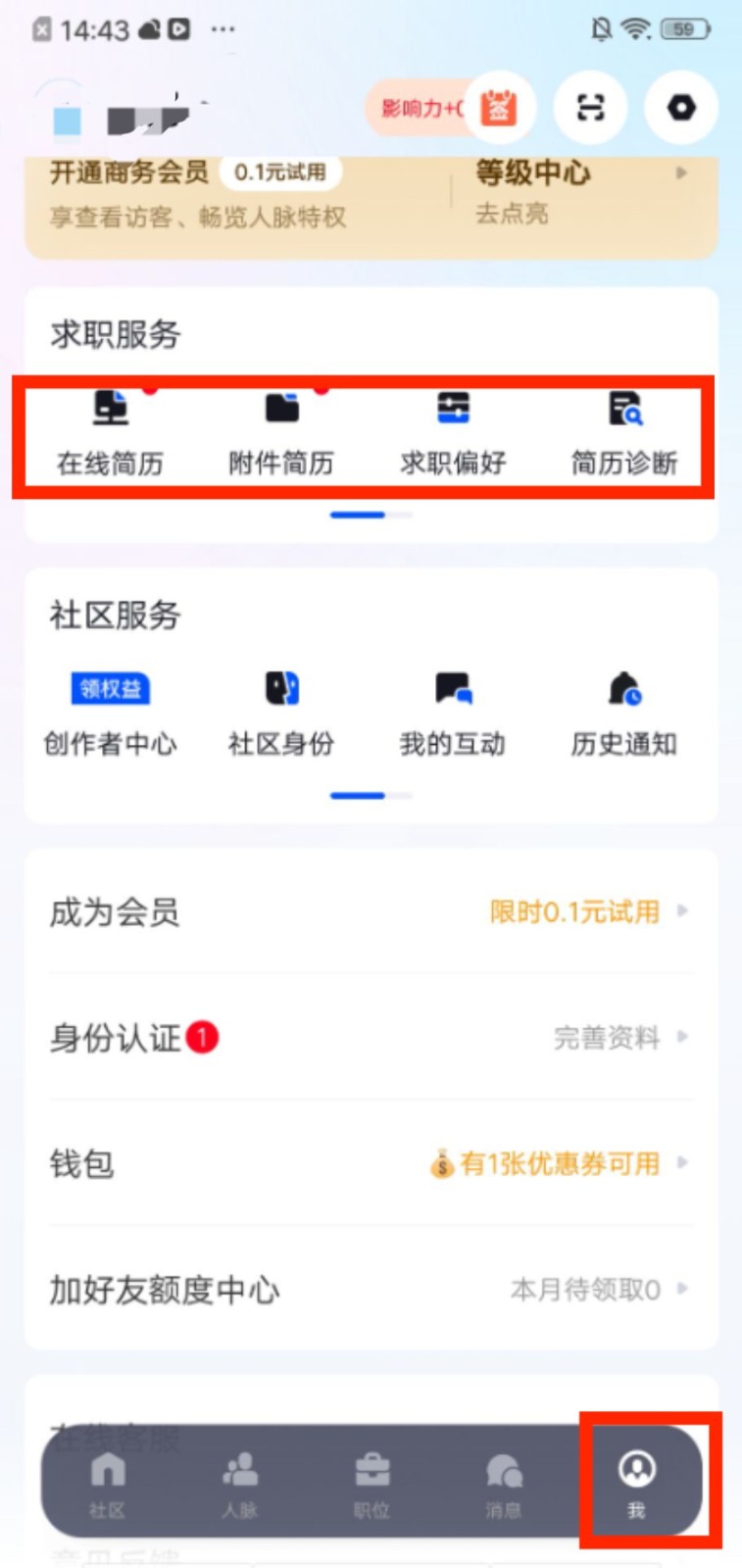Switch to the 职位 tab
Image resolution: width=742 pixels, height=1568 pixels.
click(371, 1483)
